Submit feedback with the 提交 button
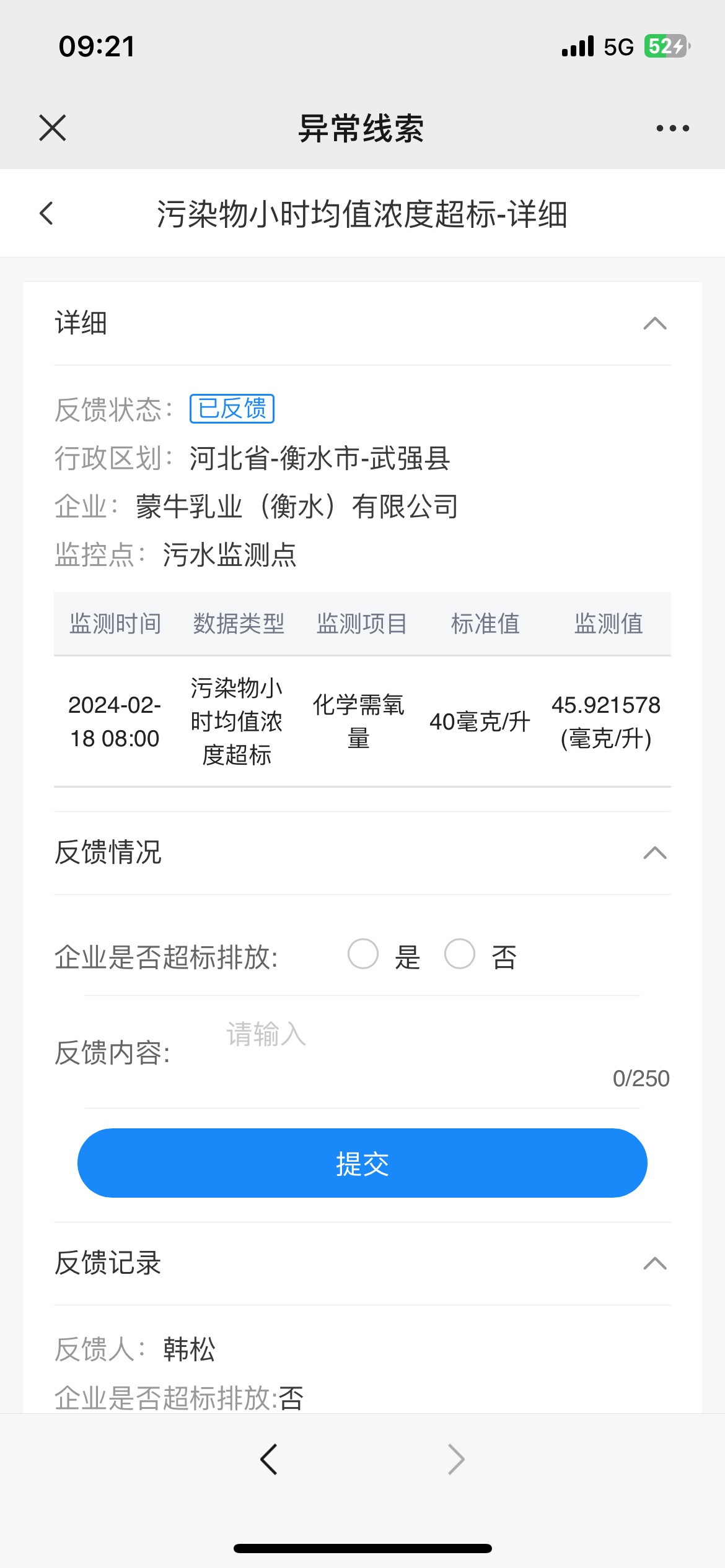The image size is (725, 1568). pos(362,1163)
